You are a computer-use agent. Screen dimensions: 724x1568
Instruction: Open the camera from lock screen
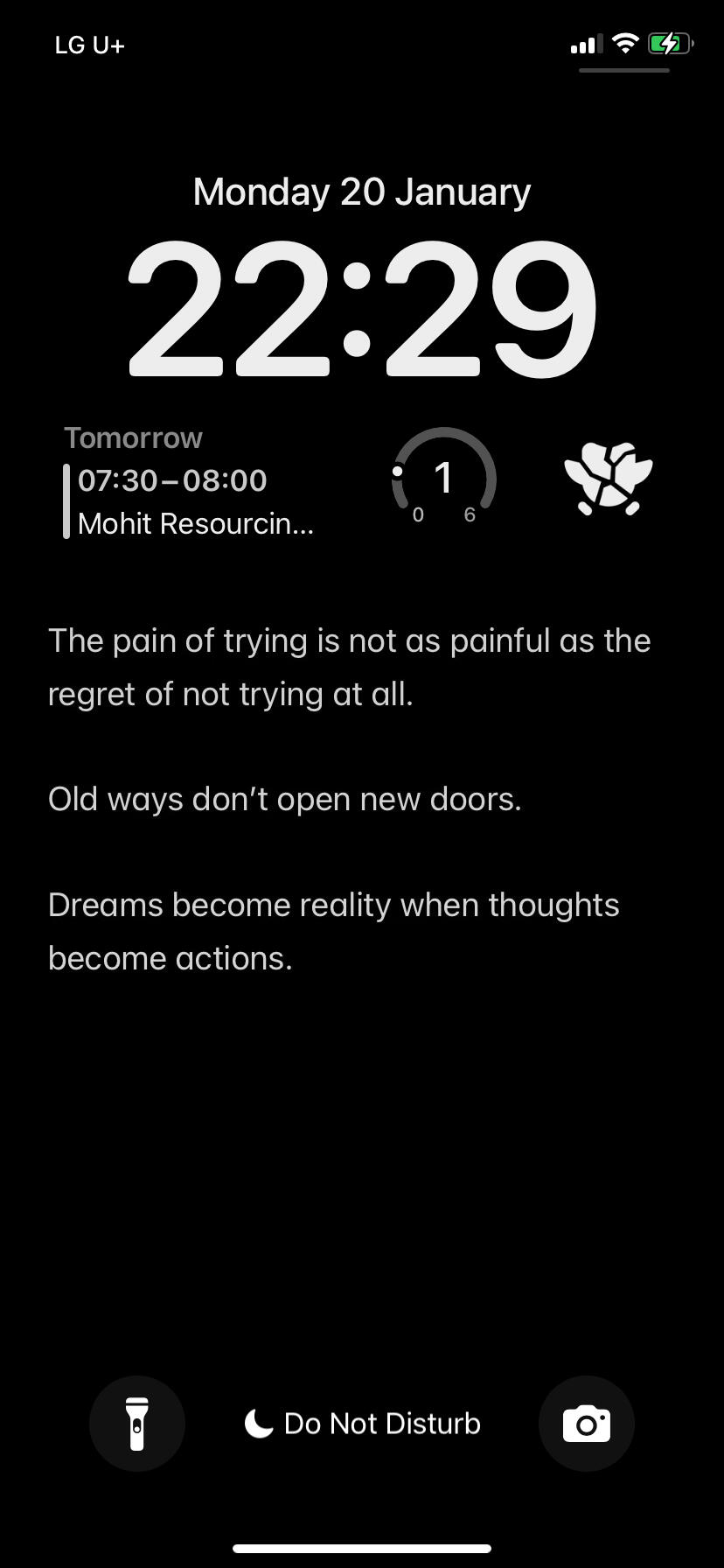point(586,1424)
